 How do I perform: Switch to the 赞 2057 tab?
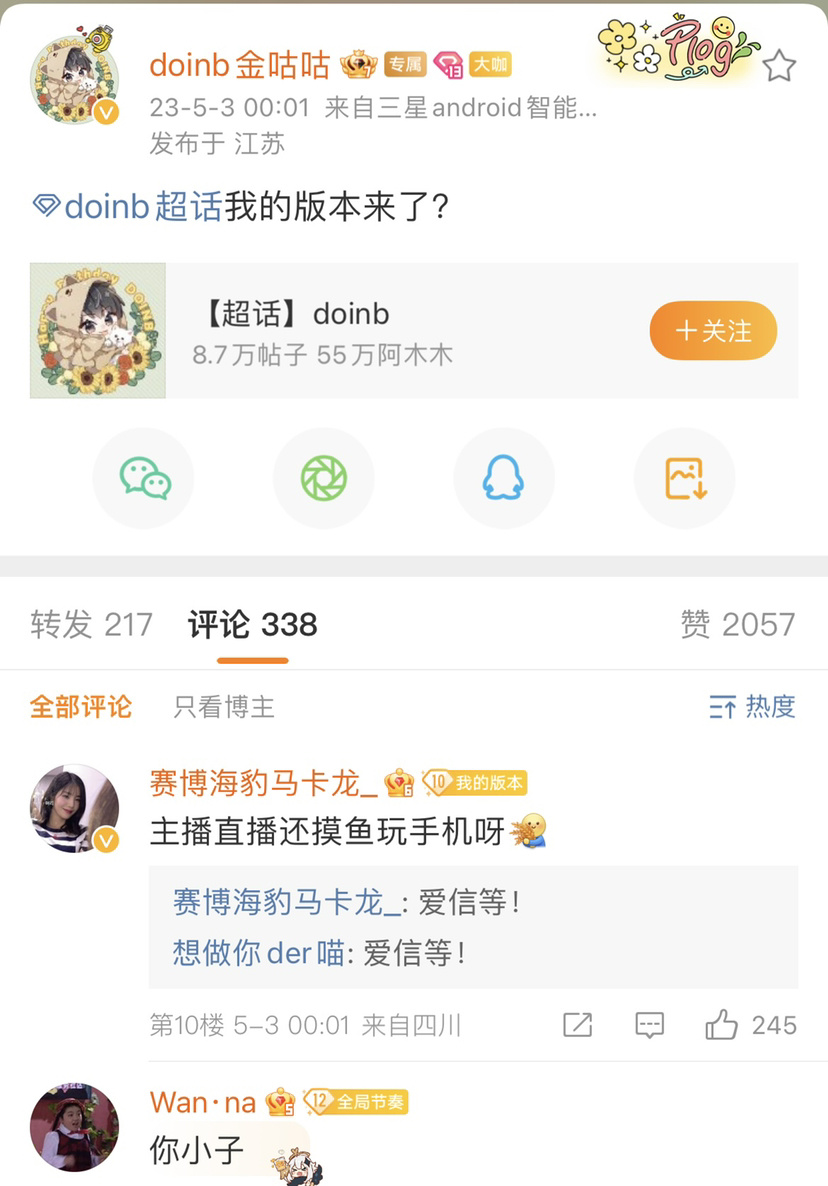(737, 625)
